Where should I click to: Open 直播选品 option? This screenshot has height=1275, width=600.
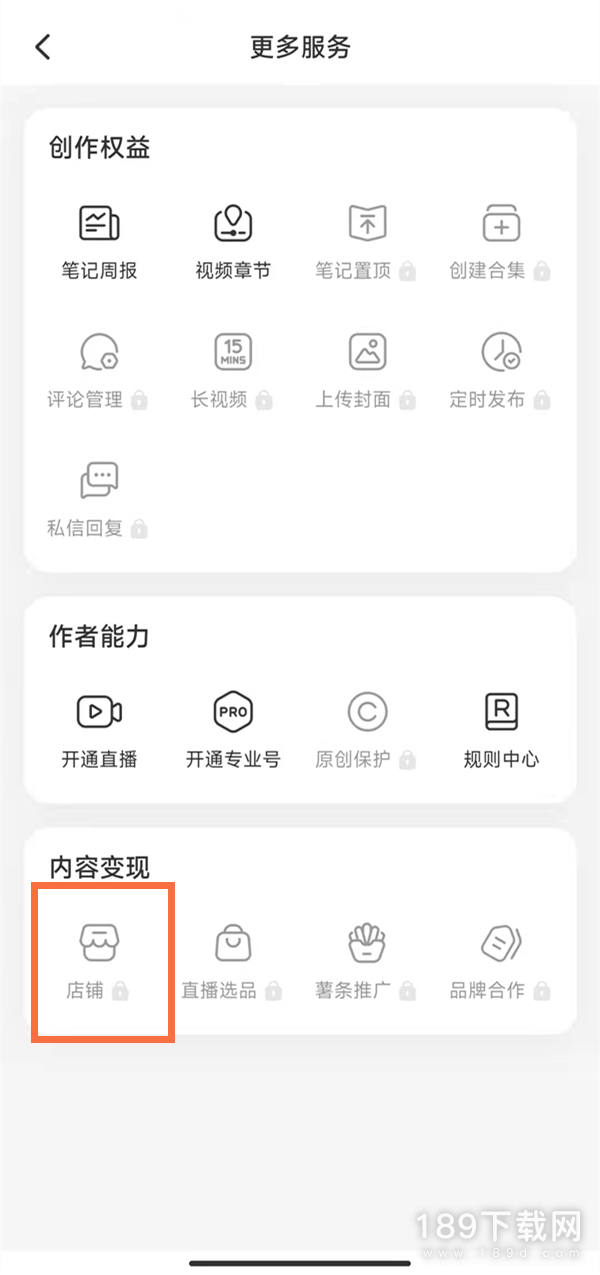coord(233,962)
